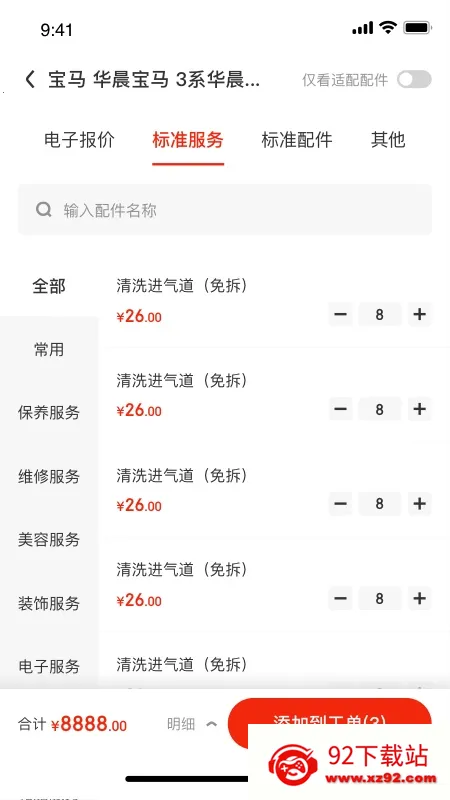Open the 维修服务 category

pyautogui.click(x=49, y=477)
